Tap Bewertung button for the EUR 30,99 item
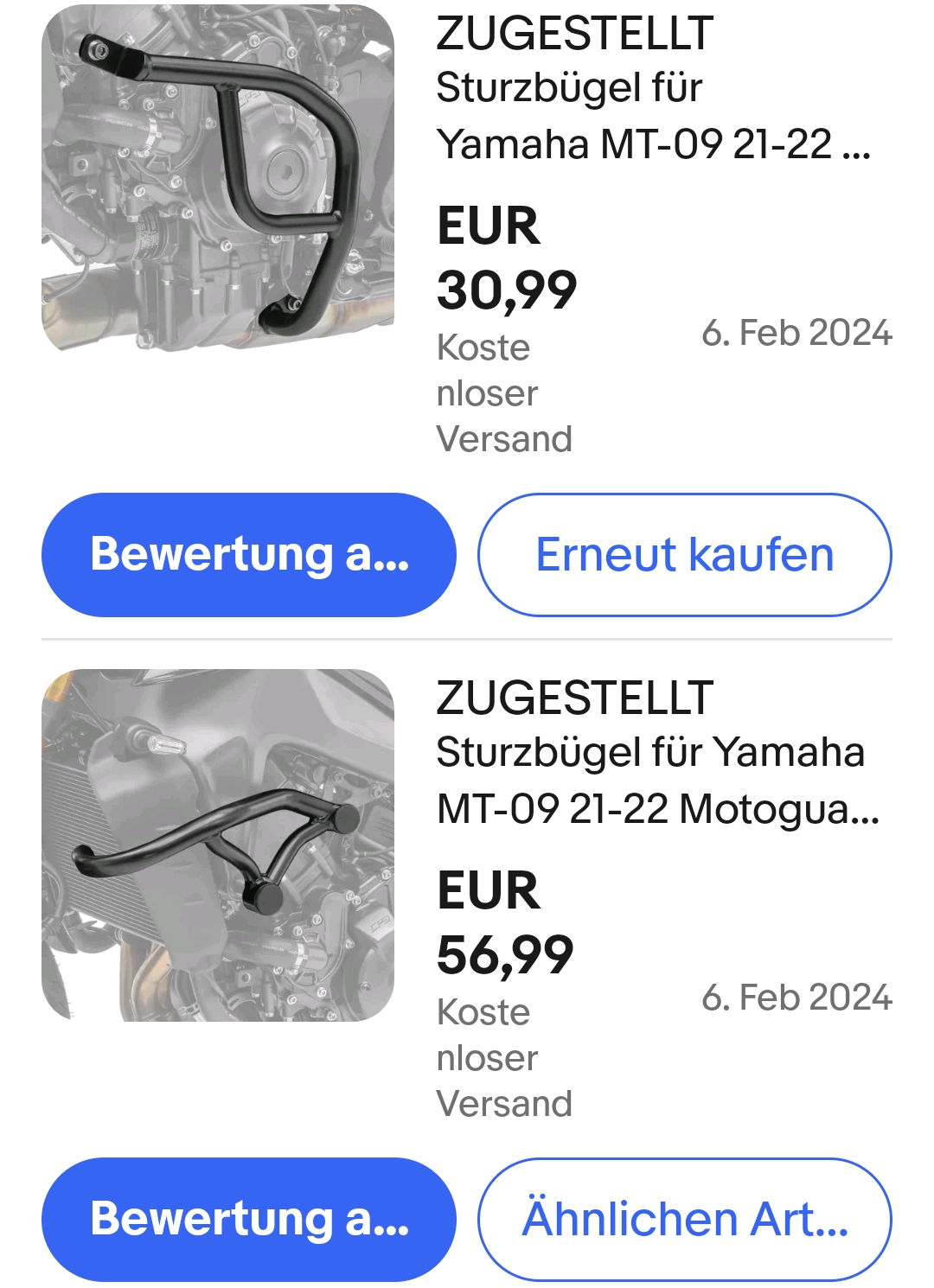This screenshot has height=1288, width=934. [x=249, y=555]
